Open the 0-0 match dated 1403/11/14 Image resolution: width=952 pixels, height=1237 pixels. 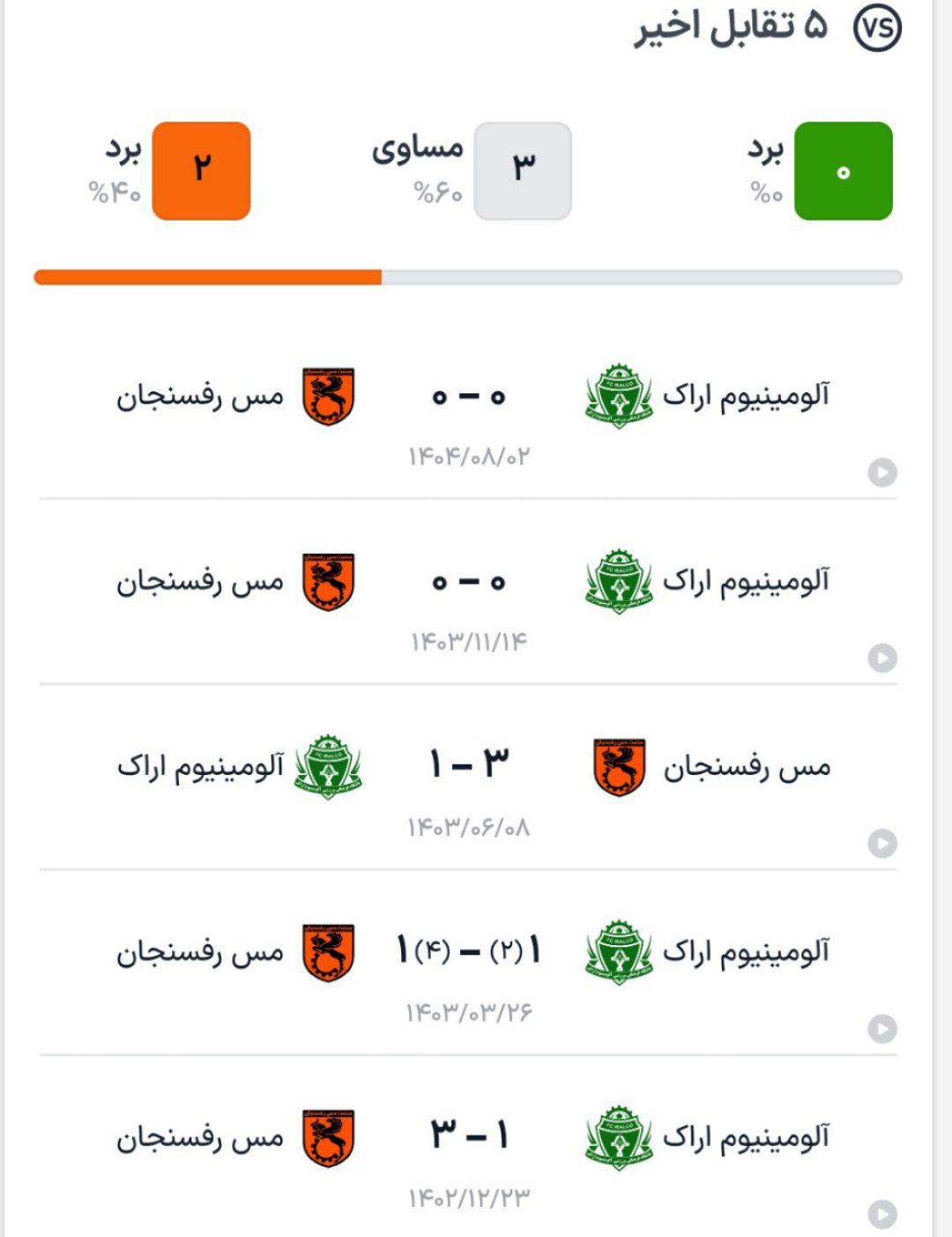tap(468, 583)
